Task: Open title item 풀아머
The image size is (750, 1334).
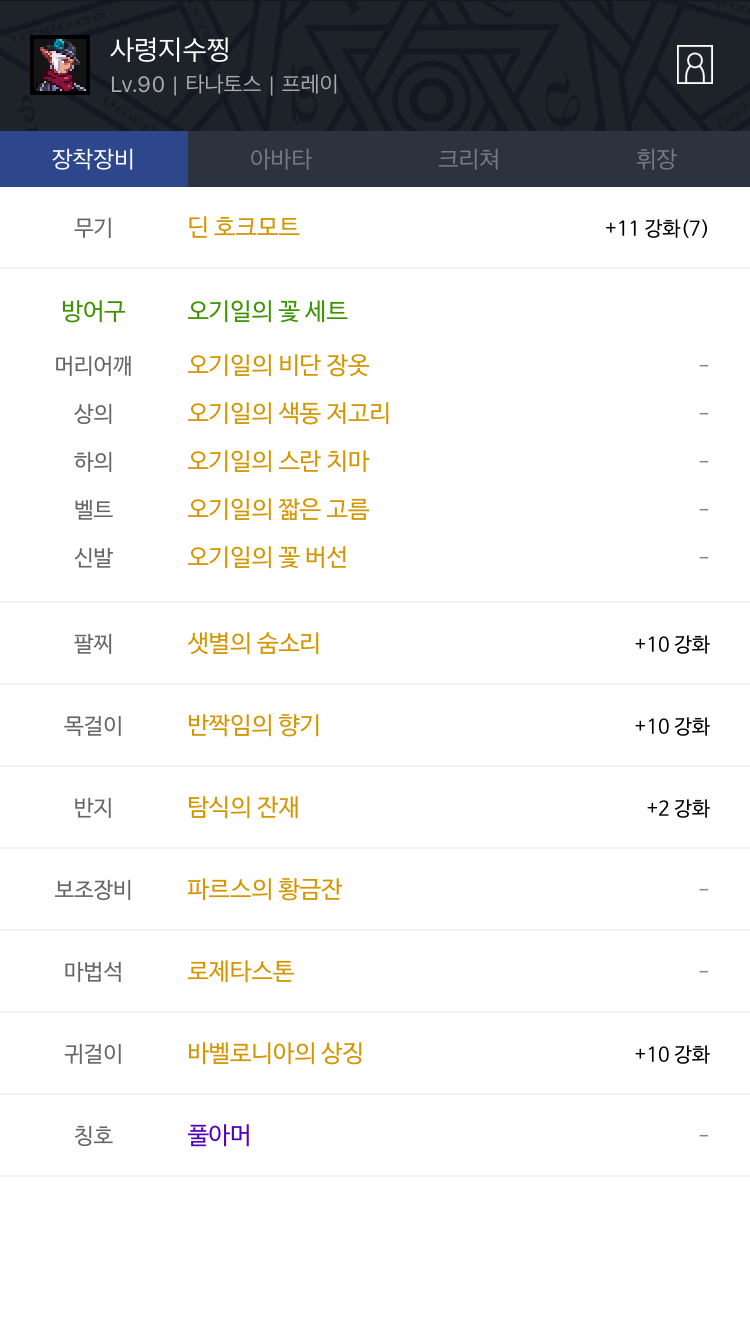Action: click(x=219, y=1135)
